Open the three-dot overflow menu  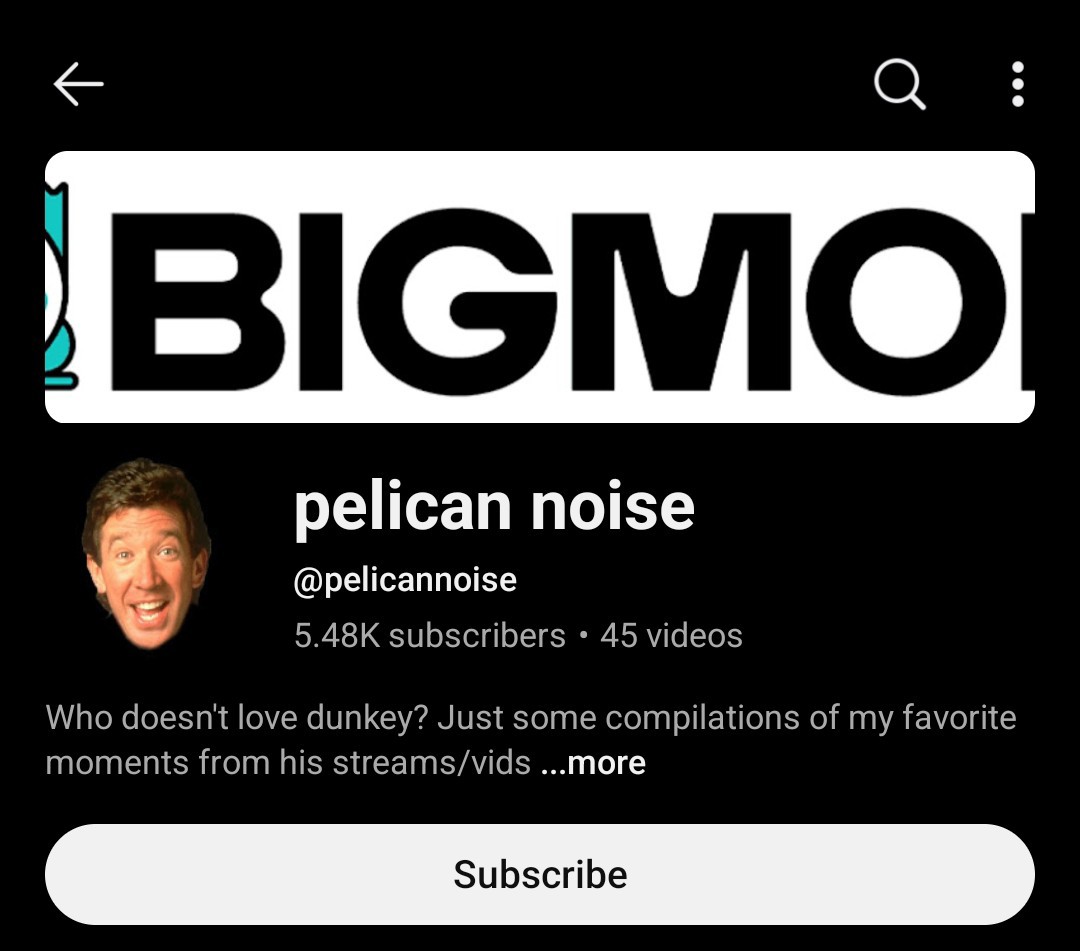[x=1017, y=85]
